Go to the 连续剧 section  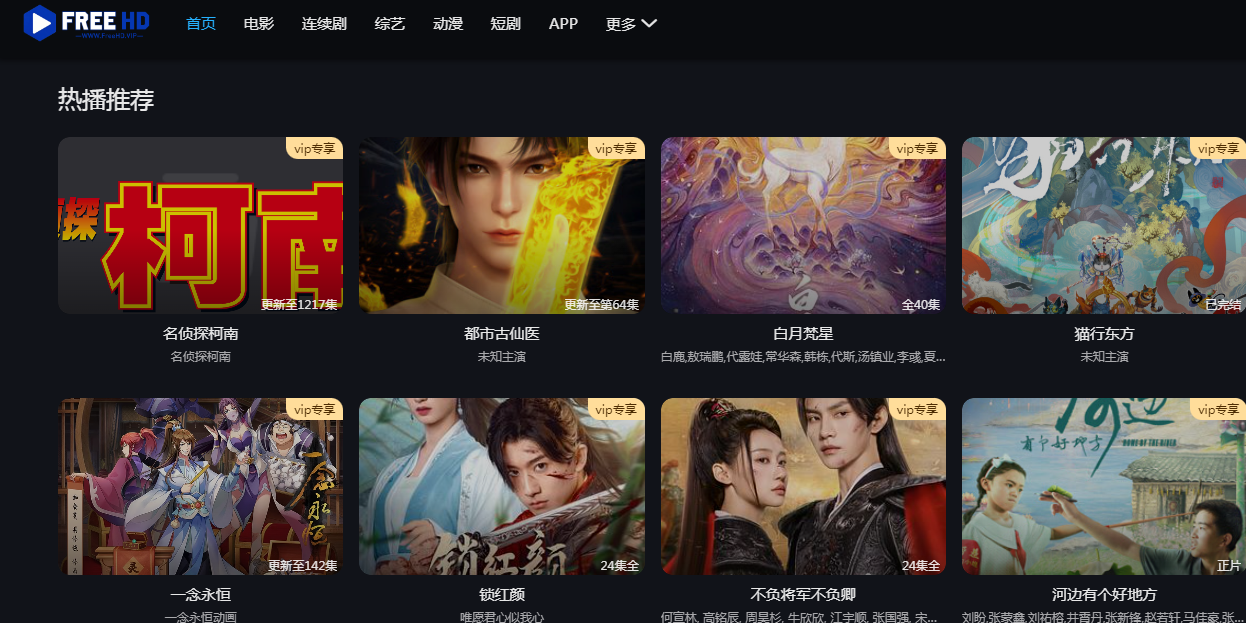pos(324,24)
